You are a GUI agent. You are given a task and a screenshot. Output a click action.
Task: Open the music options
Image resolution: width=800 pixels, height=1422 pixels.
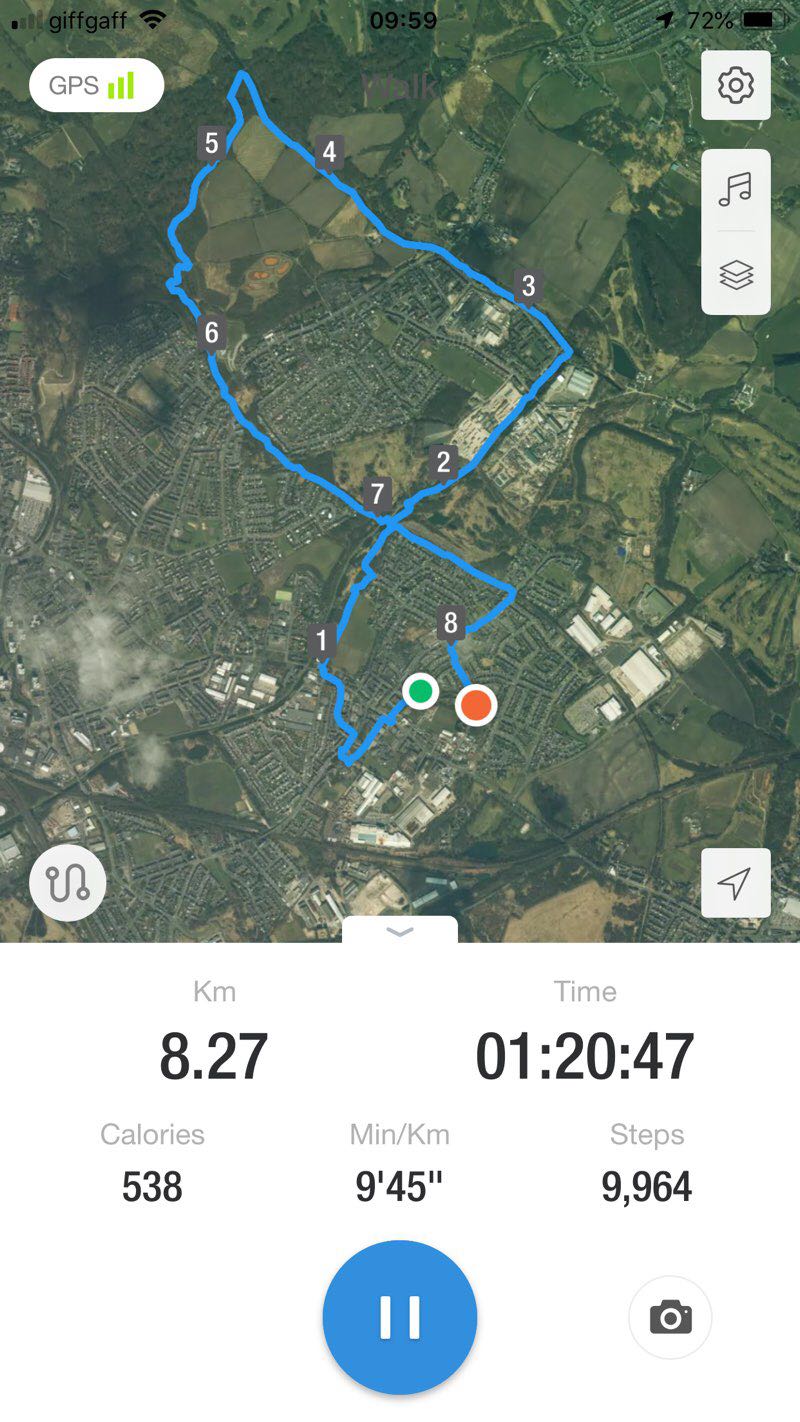tap(736, 190)
